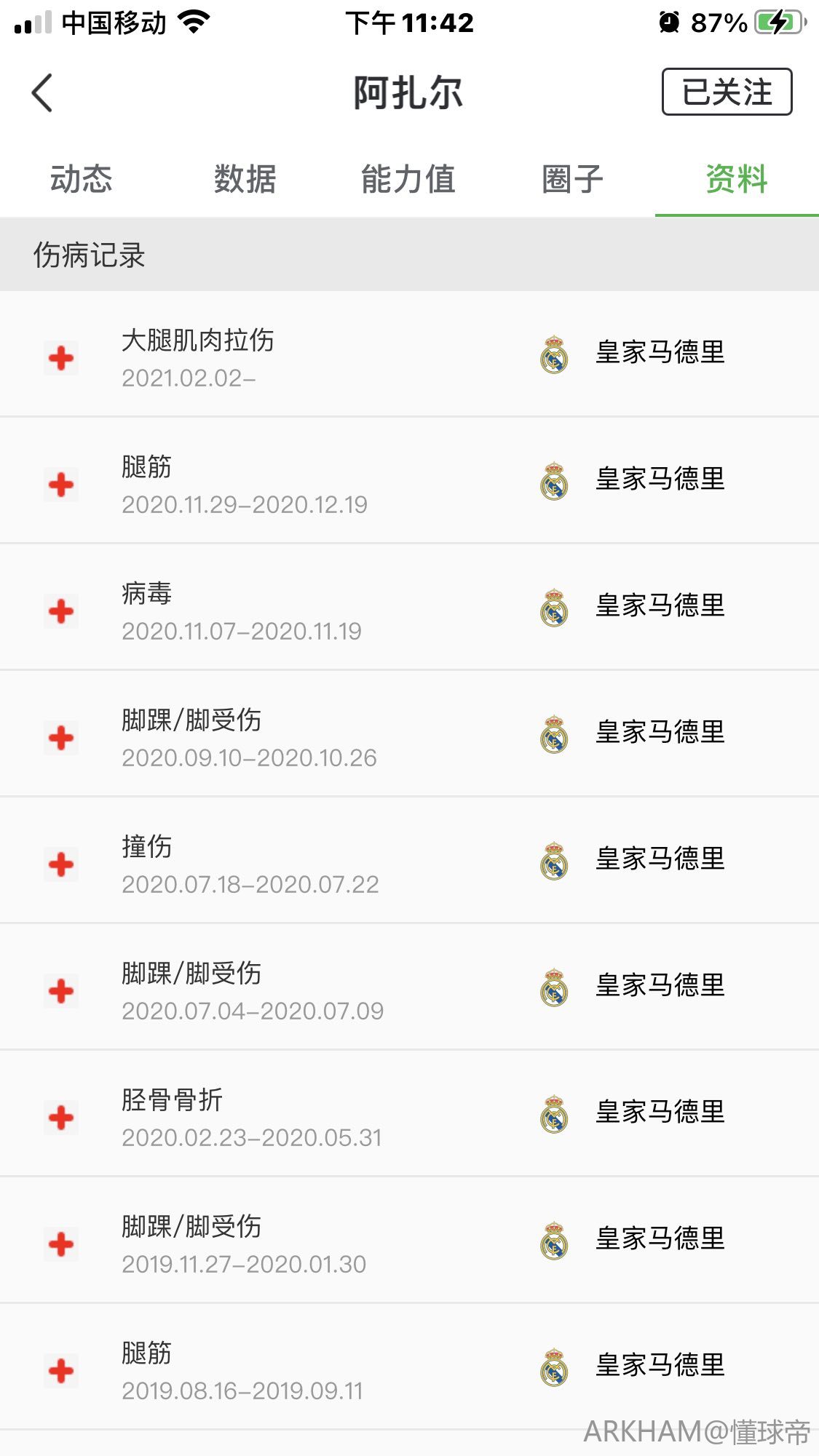819x1456 pixels.
Task: Open the 数据 tab
Action: (245, 179)
